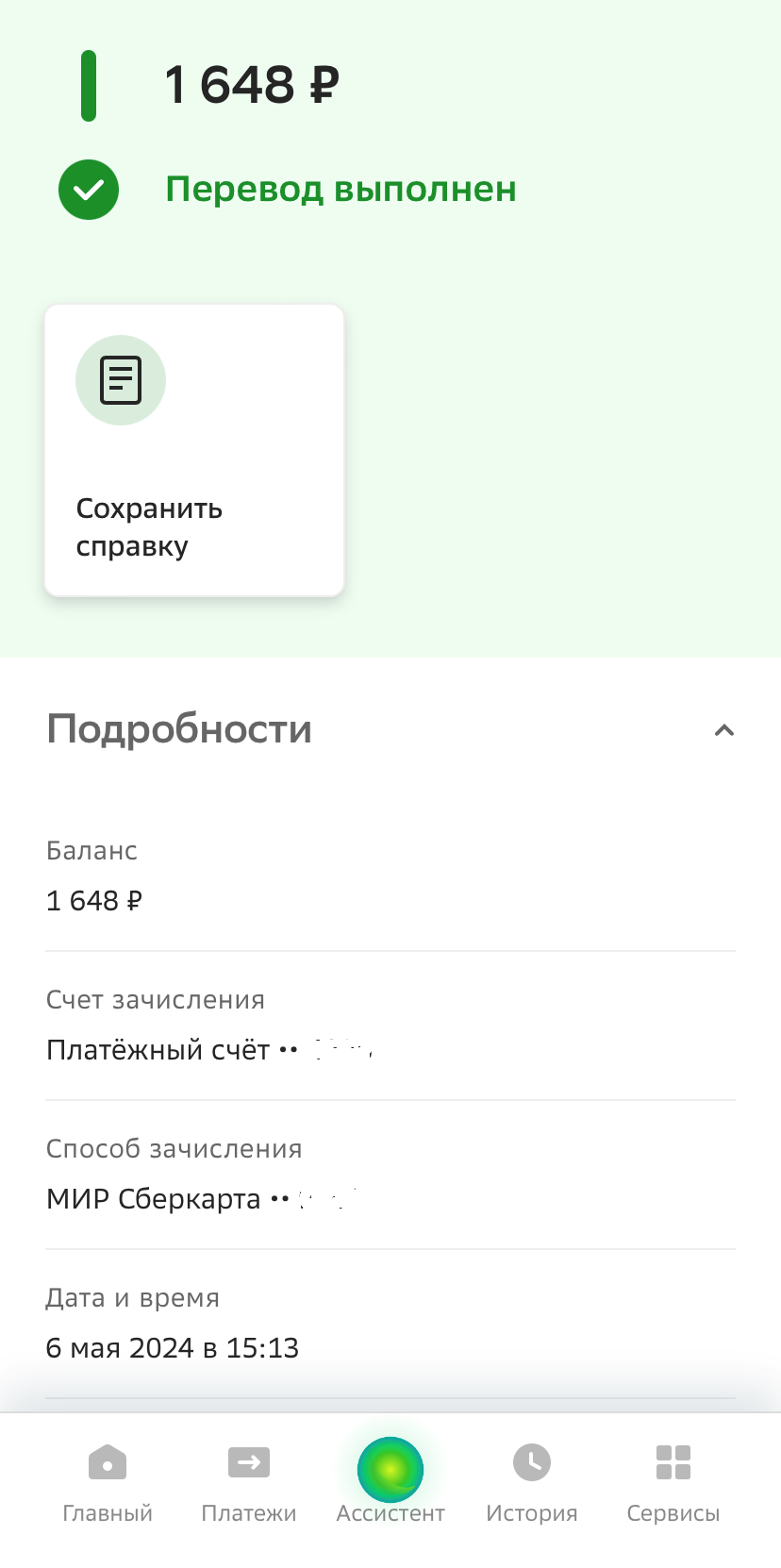Screen dimensions: 781x1568
Task: Collapse the Подробности section
Action: pyautogui.click(x=723, y=730)
